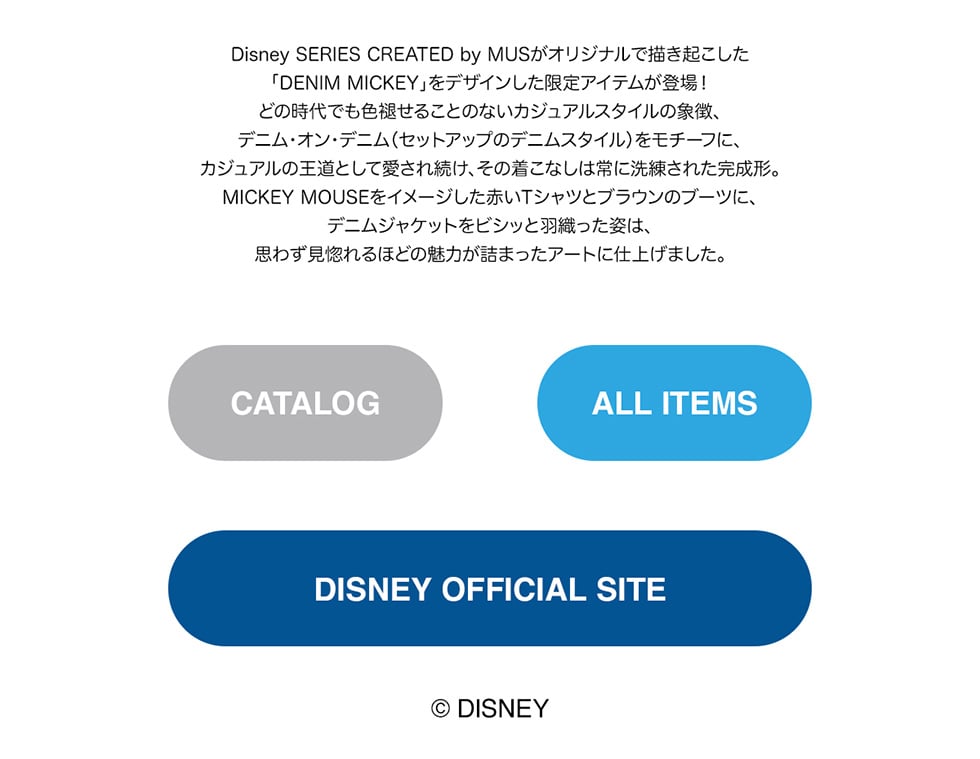This screenshot has width=980, height=759.
Task: View ALL ITEMS
Action: pyautogui.click(x=674, y=403)
